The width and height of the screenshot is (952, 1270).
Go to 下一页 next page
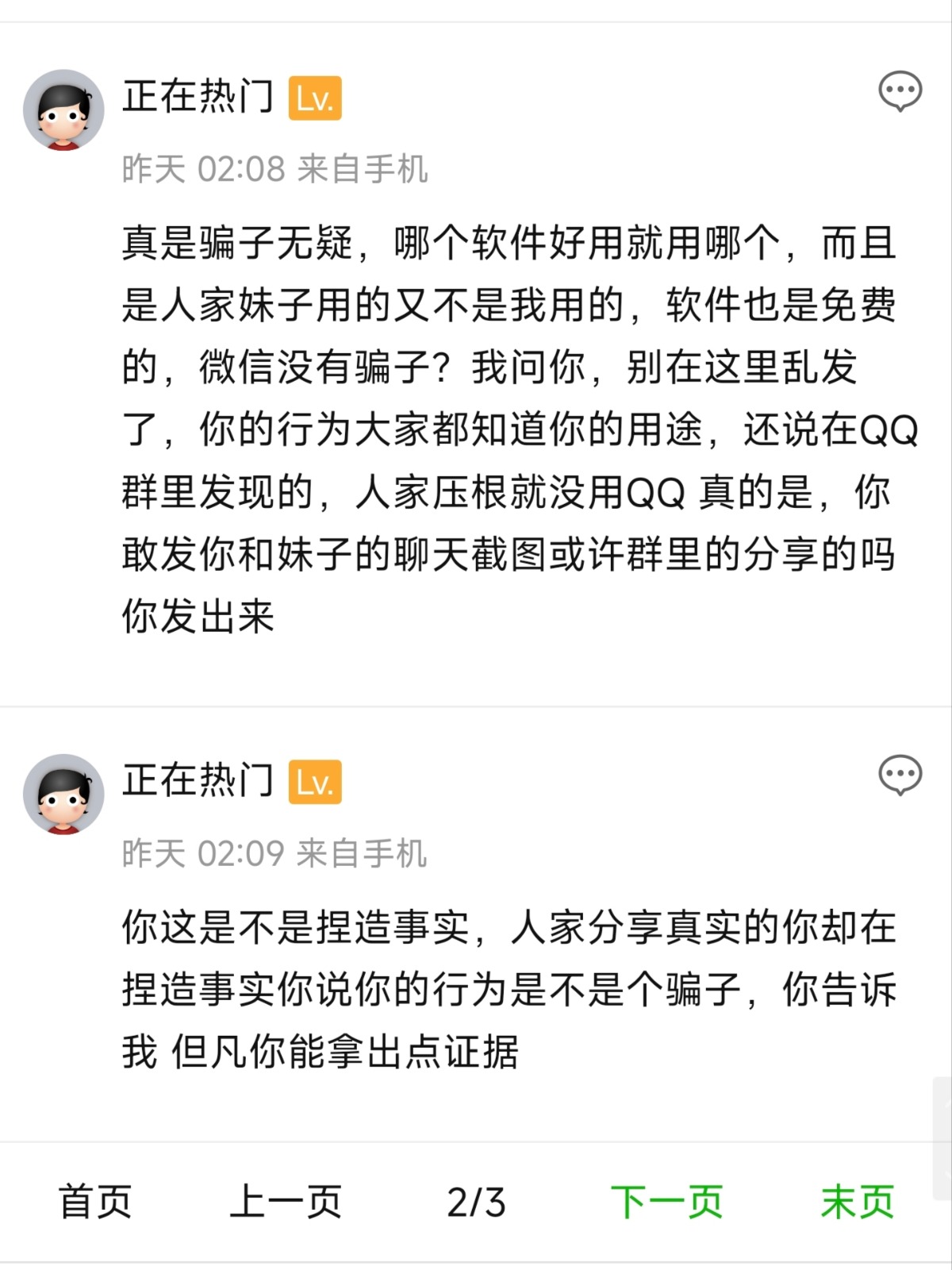coord(666,1202)
